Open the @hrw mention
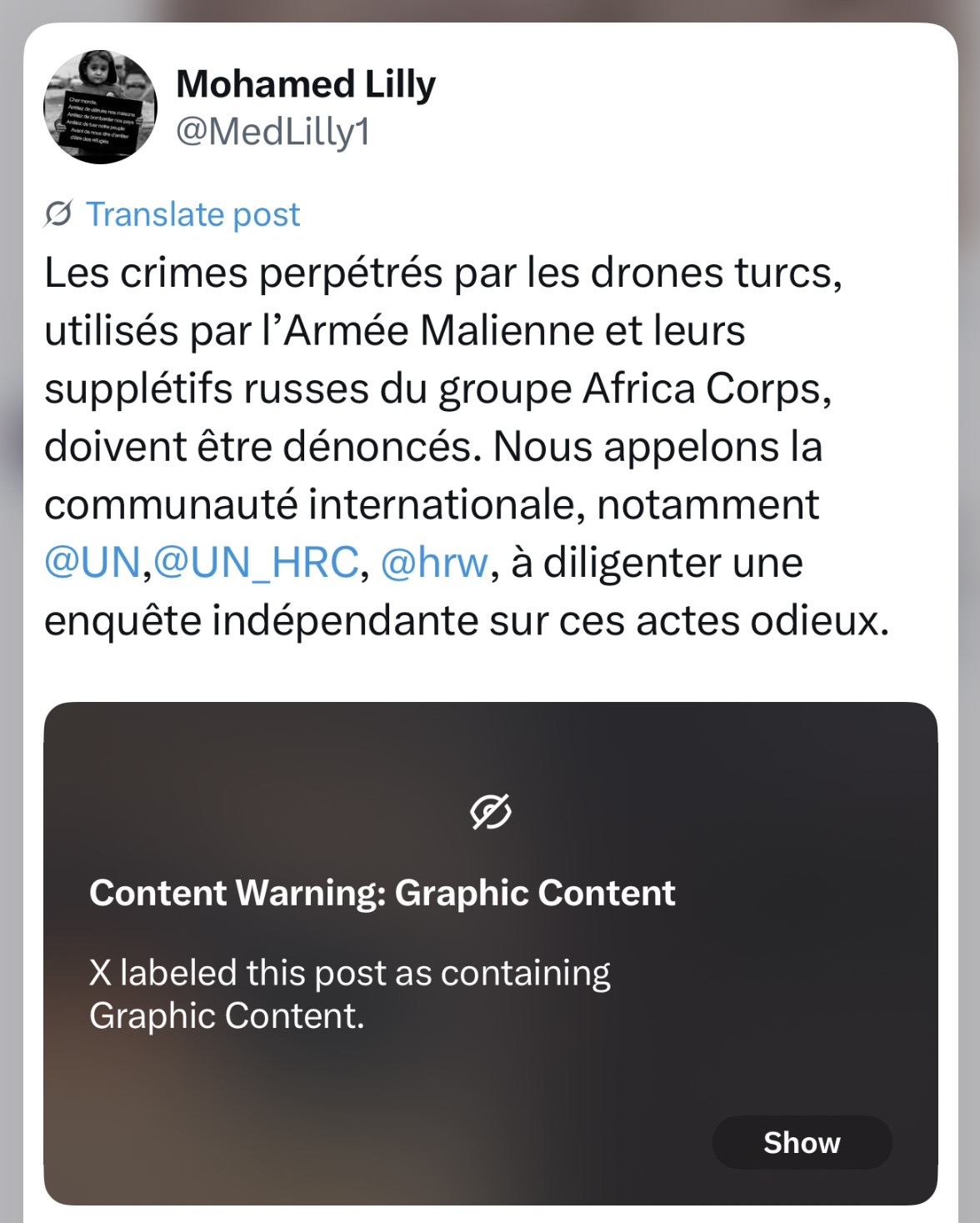980x1223 pixels. (x=434, y=562)
